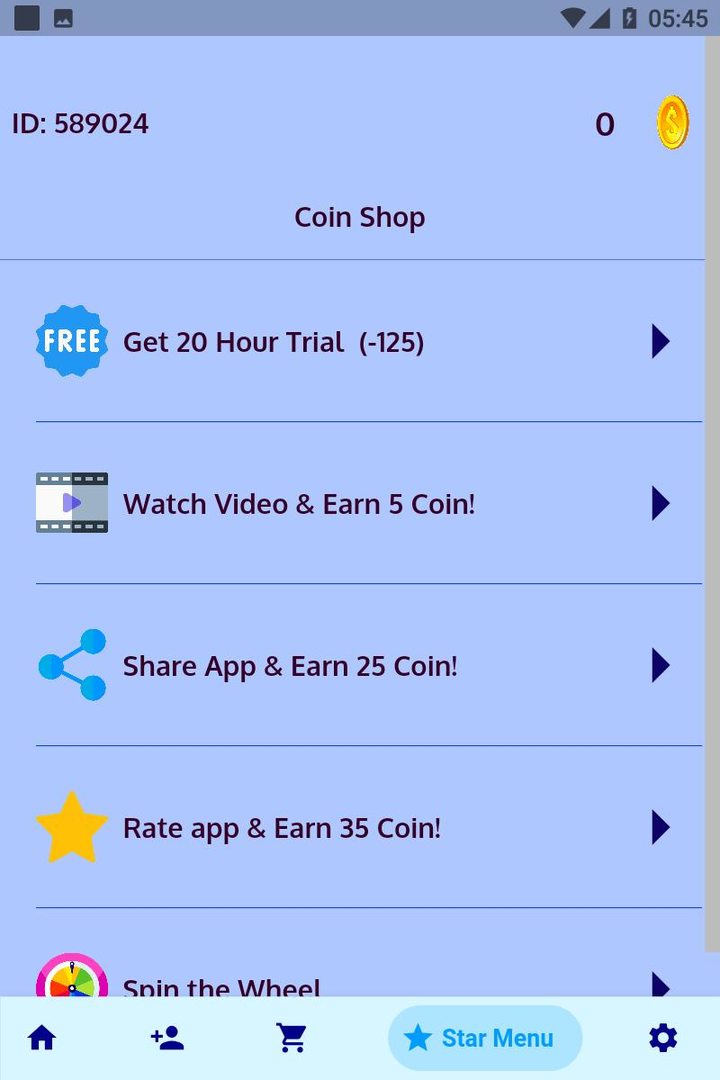Image resolution: width=720 pixels, height=1080 pixels.
Task: Expand the Watch Video earn row
Action: pos(661,503)
